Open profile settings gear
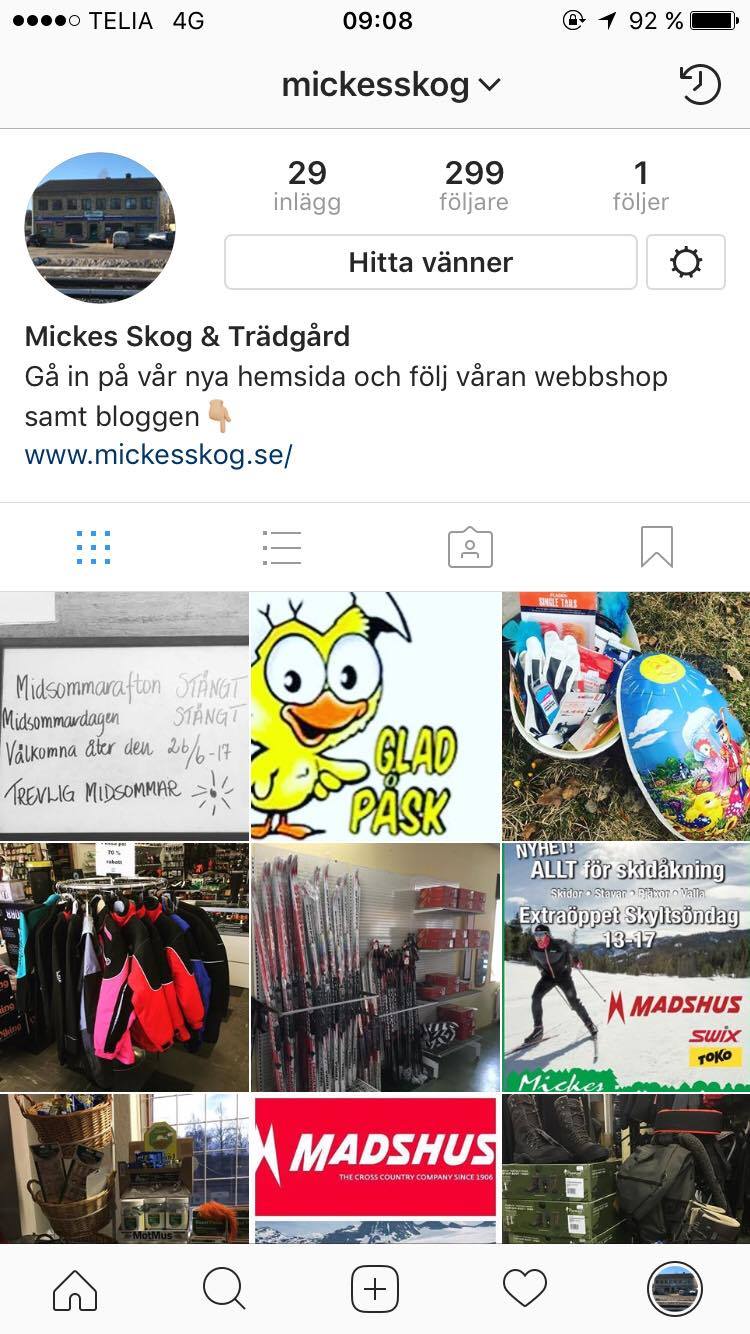 (x=686, y=262)
